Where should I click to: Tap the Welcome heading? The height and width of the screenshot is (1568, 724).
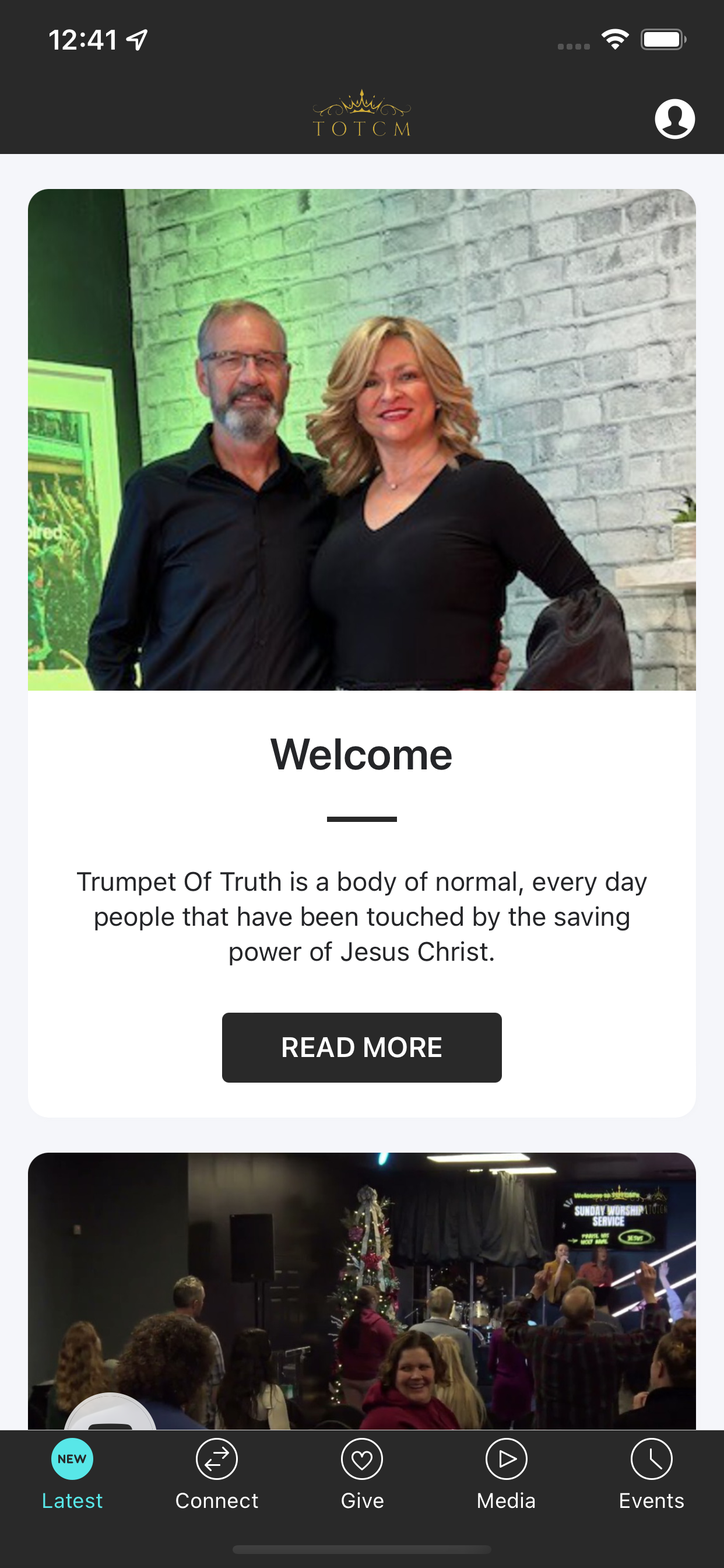(361, 755)
